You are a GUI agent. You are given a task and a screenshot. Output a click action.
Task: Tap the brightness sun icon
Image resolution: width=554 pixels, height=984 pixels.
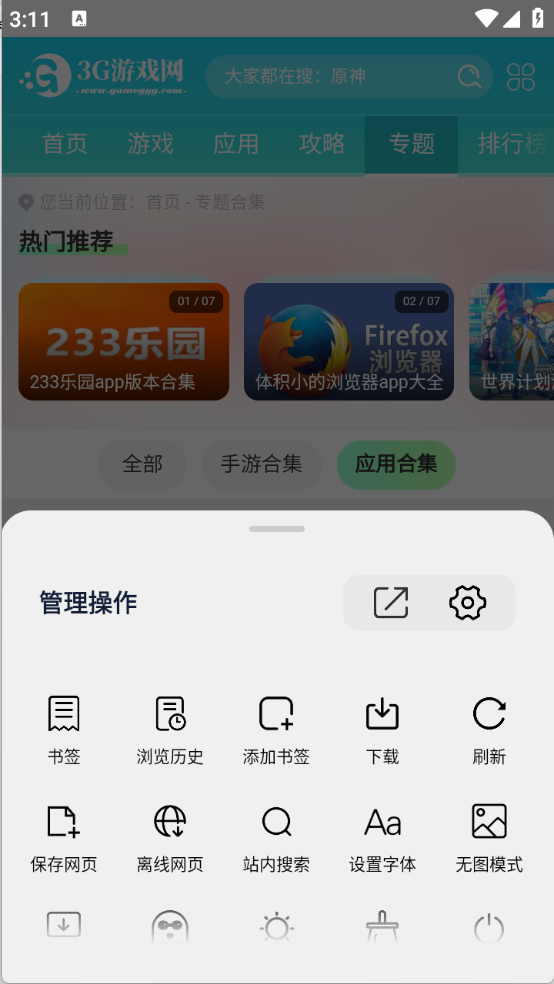pyautogui.click(x=276, y=927)
